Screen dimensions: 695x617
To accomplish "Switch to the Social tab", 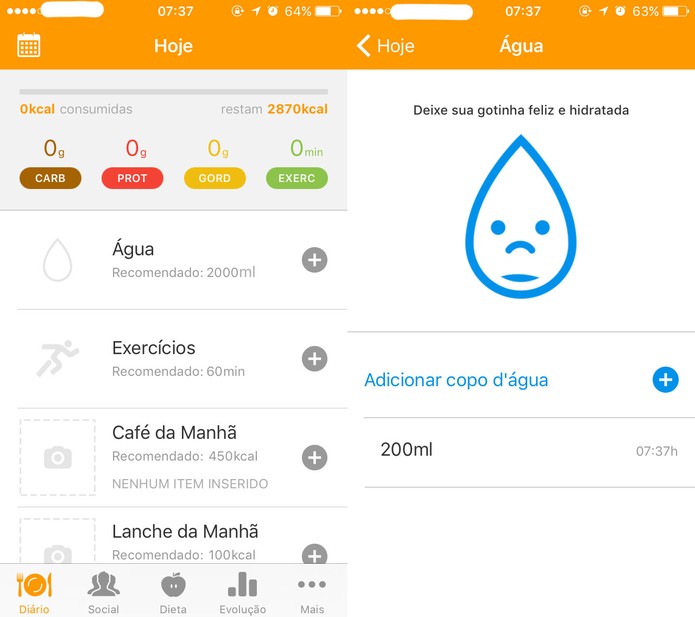I will (x=103, y=592).
